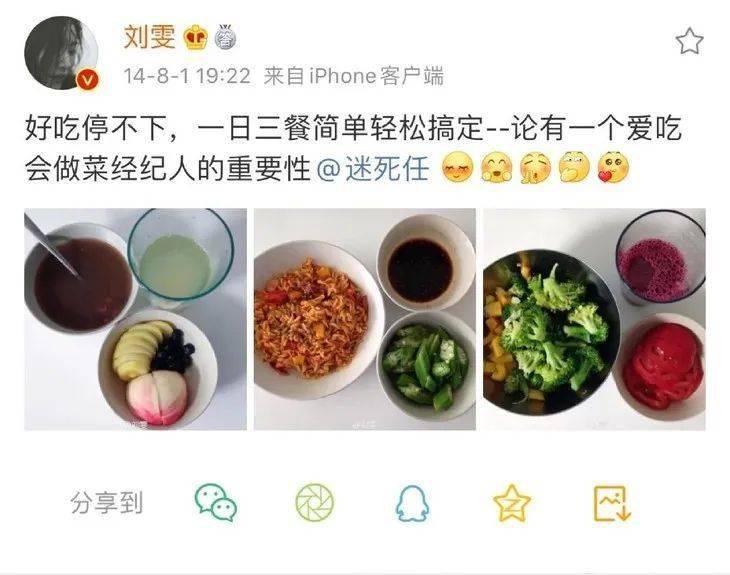The image size is (730, 575).
Task: Share the post to WeChat Moments
Action: (x=314, y=503)
